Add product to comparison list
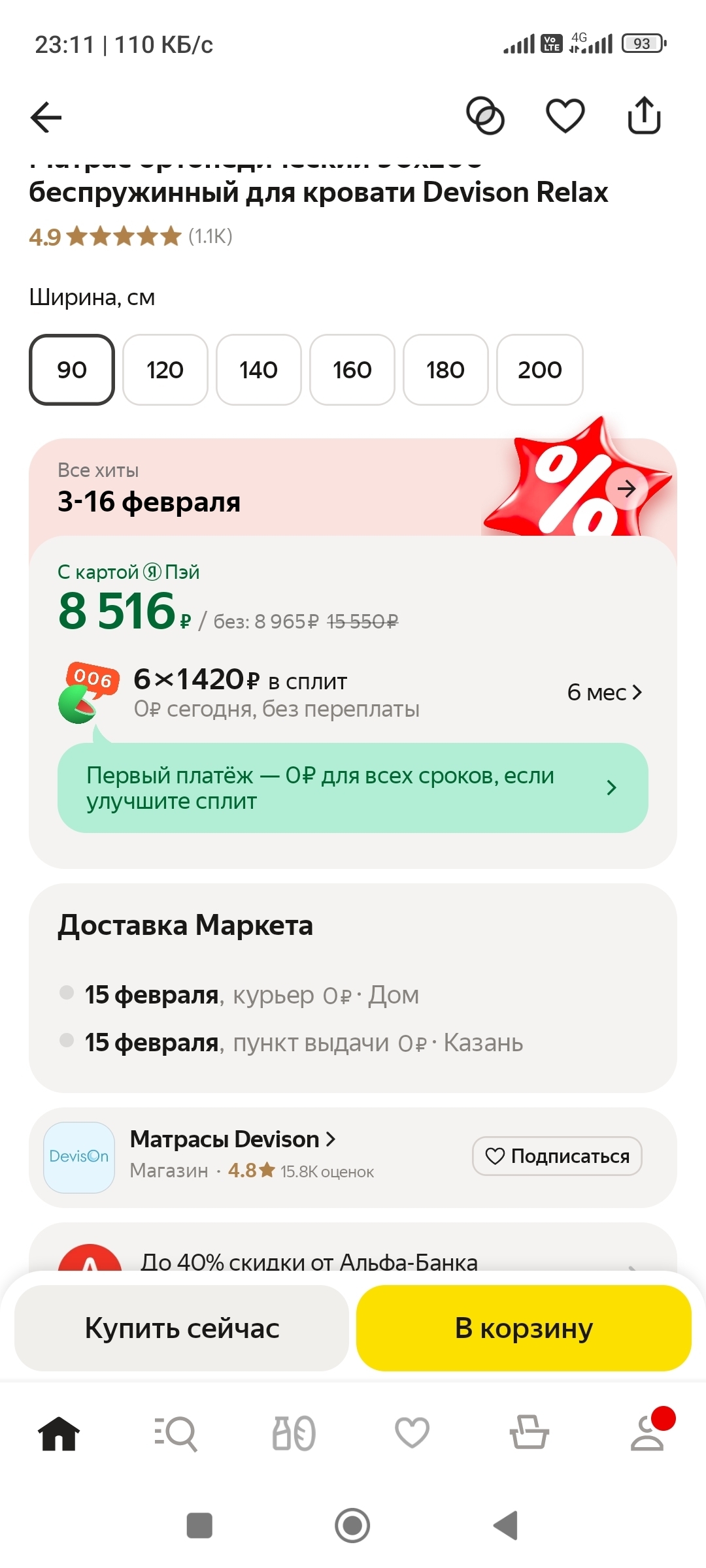This screenshot has width=706, height=1568. [x=485, y=116]
